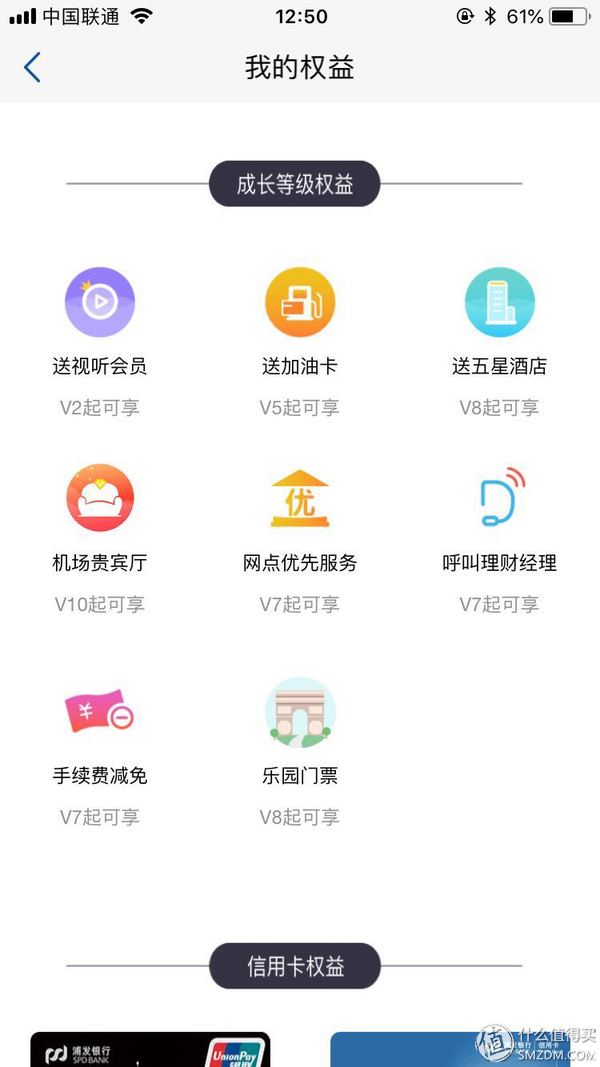This screenshot has width=600, height=1067.
Task: Go back using the top-left arrow
Action: pyautogui.click(x=32, y=68)
